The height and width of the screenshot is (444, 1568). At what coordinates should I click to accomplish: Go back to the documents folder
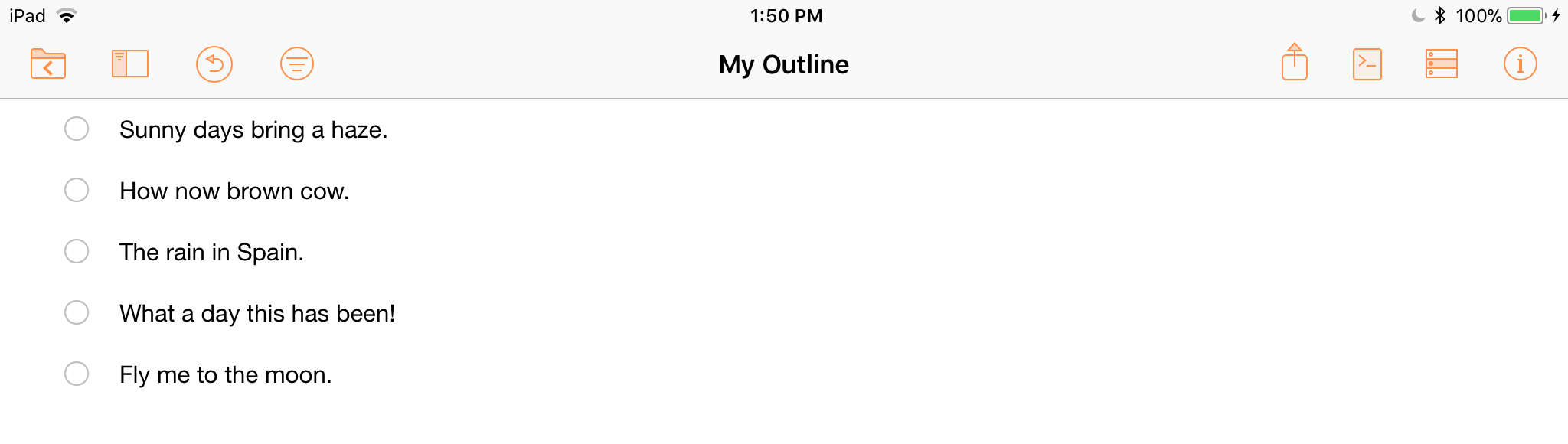pos(47,64)
